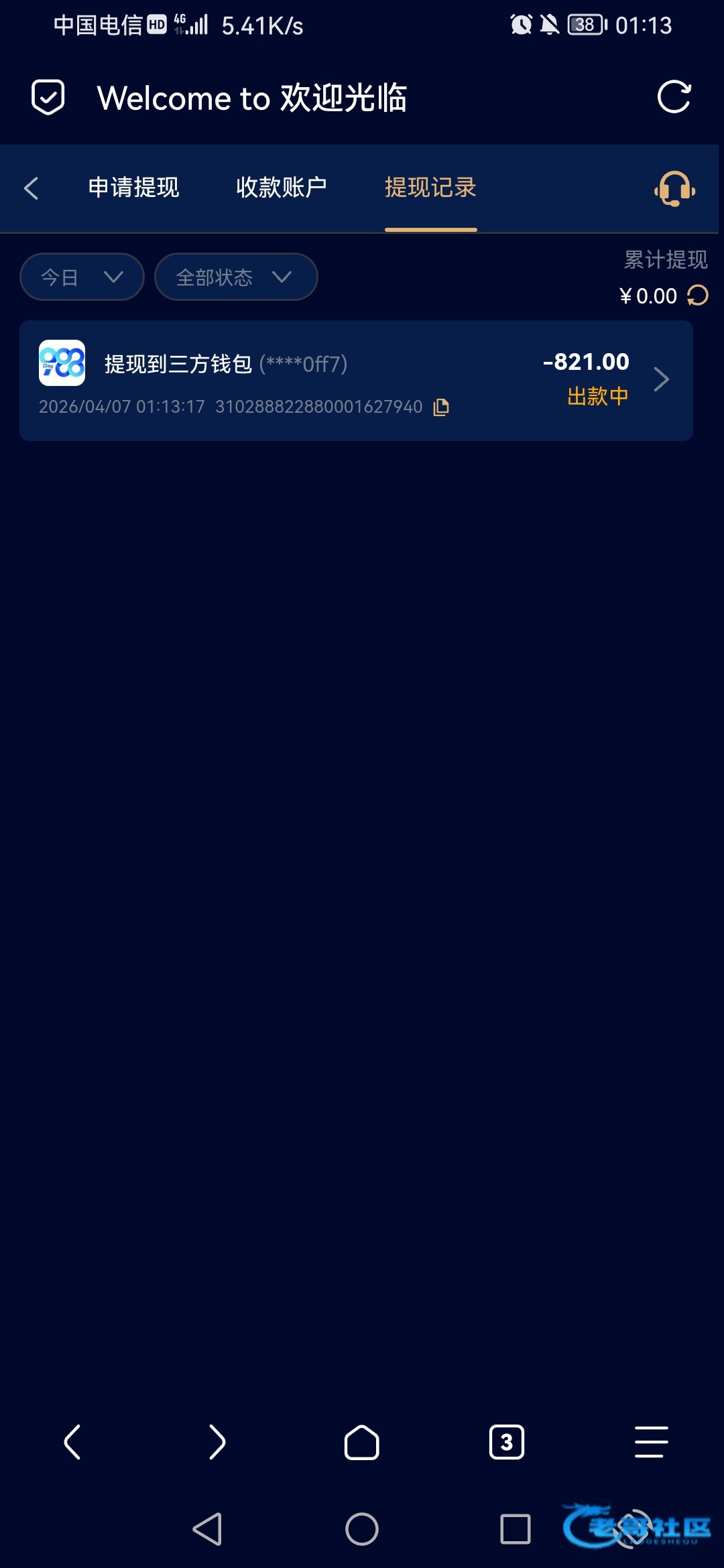Copy the withdrawal order number
This screenshot has height=1568, width=724.
[441, 407]
